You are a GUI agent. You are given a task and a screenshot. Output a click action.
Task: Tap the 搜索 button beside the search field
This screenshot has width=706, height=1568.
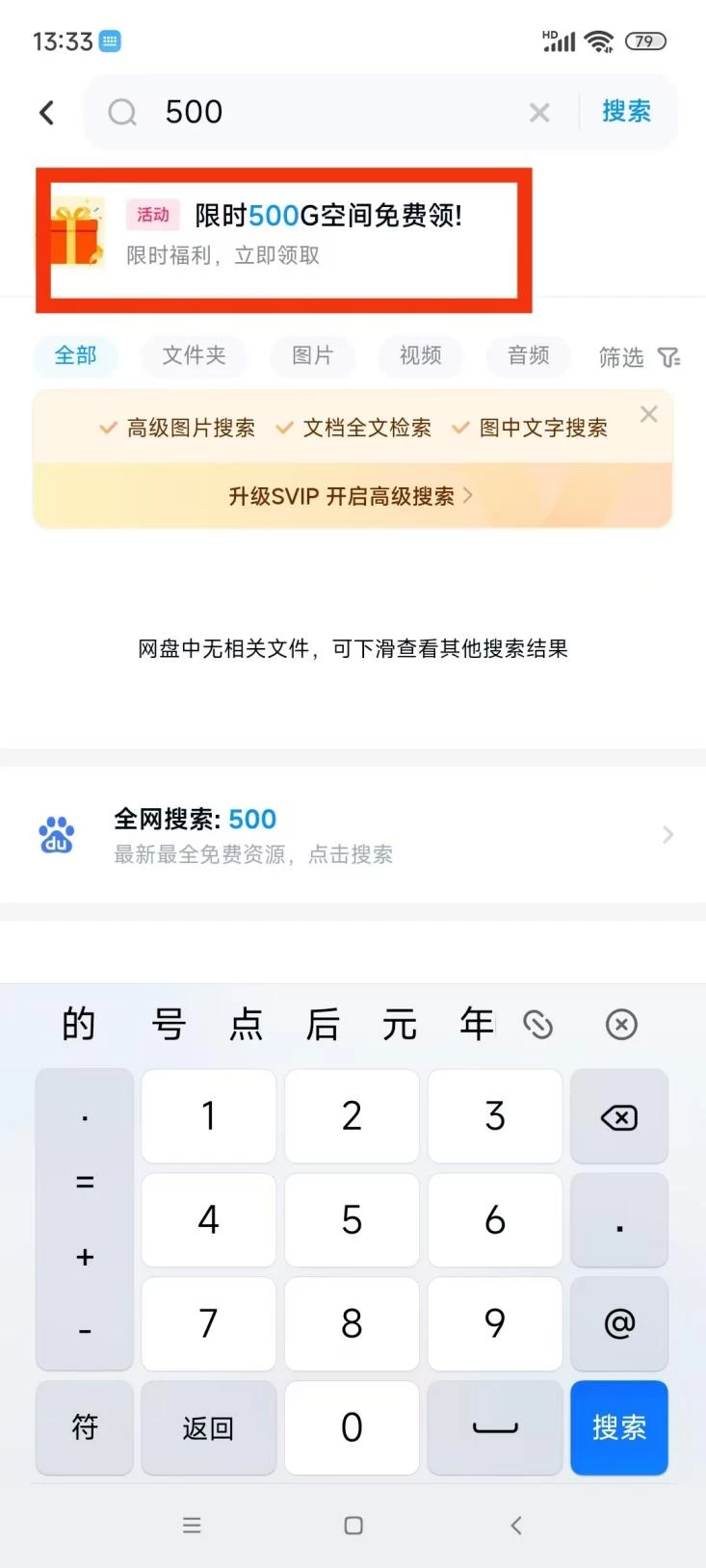point(626,112)
